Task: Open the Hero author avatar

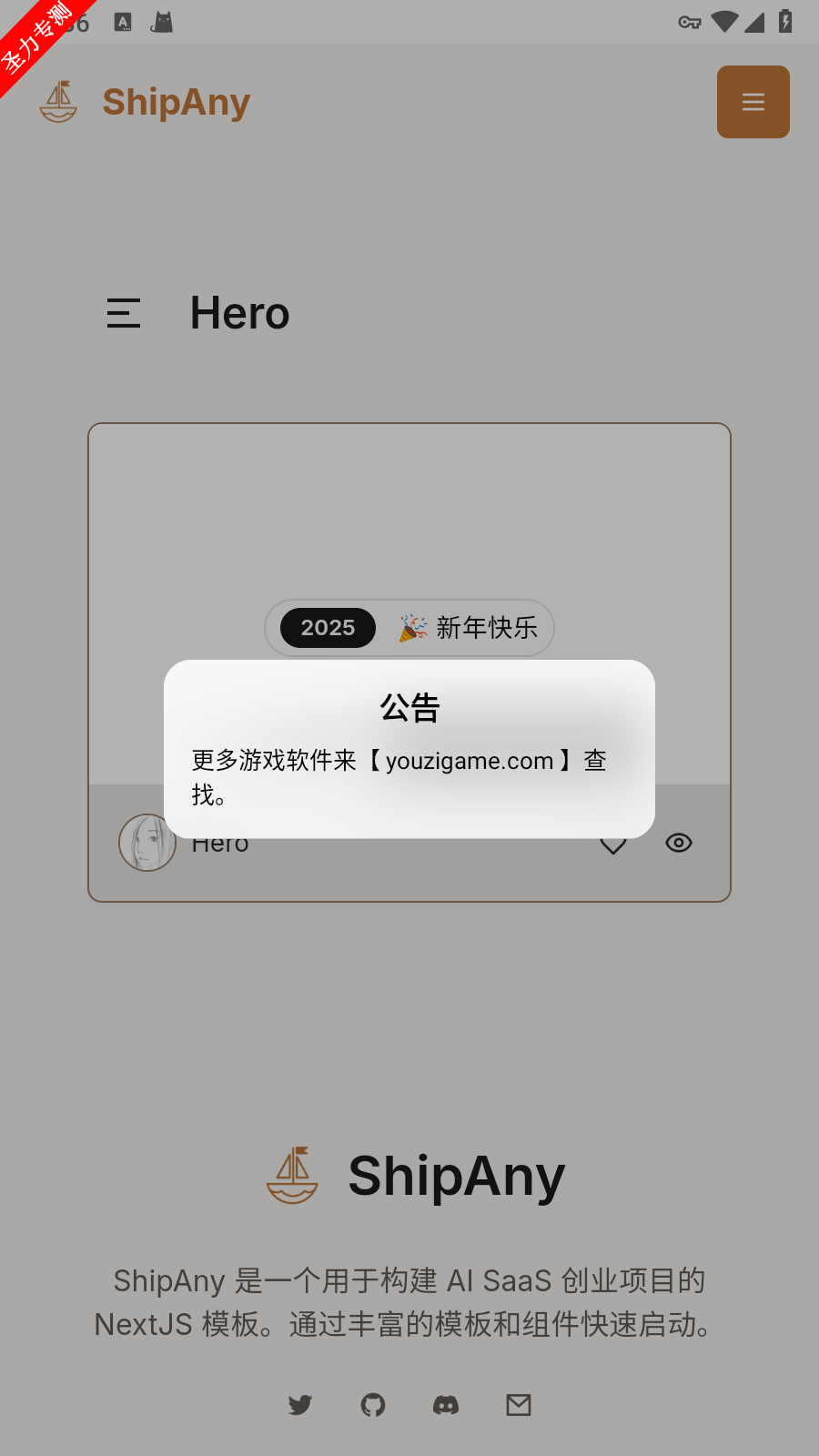Action: [x=147, y=843]
